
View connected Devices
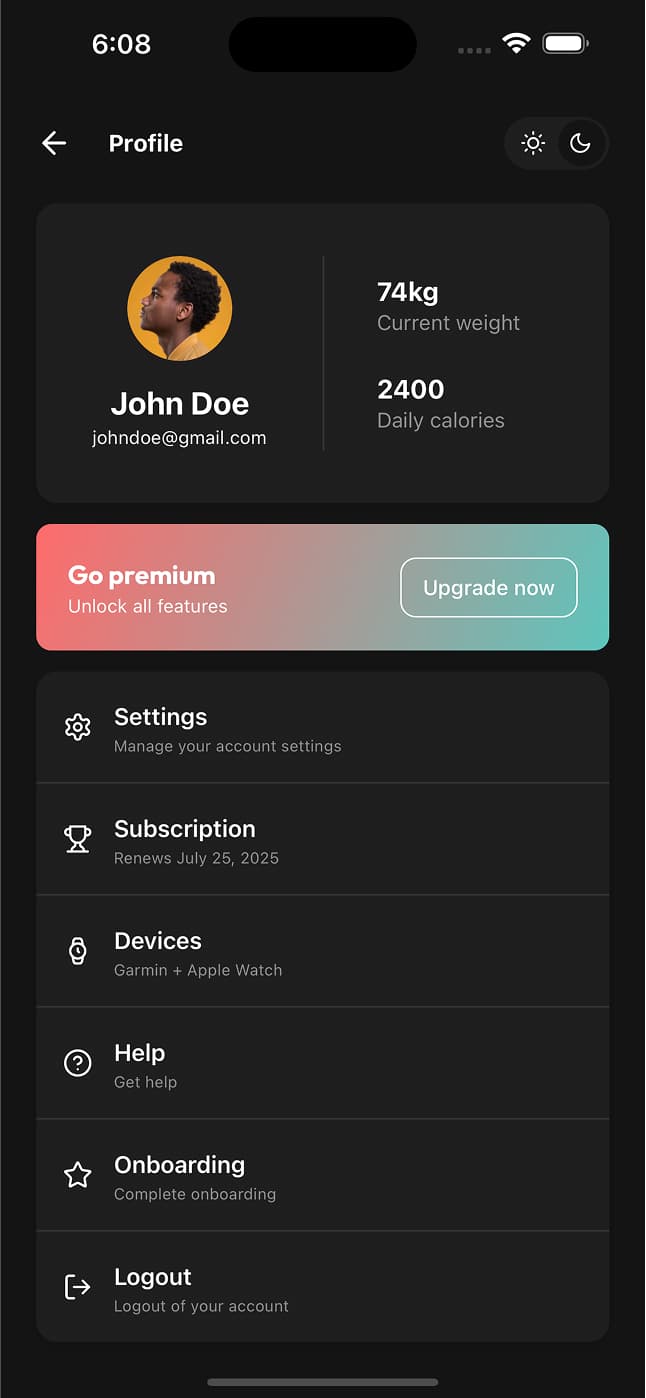[322, 952]
